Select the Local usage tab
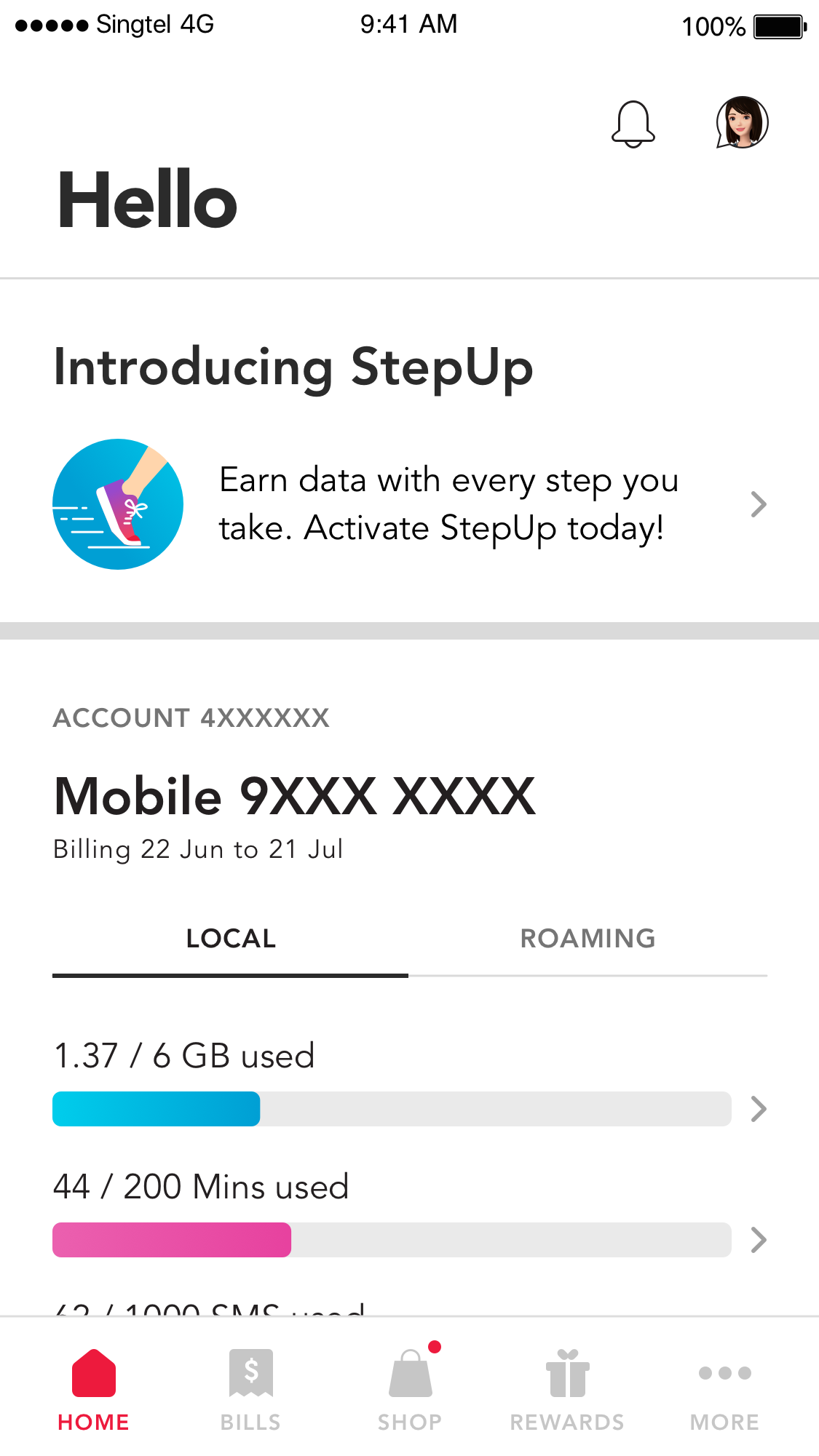This screenshot has height=1456, width=819. 231,939
